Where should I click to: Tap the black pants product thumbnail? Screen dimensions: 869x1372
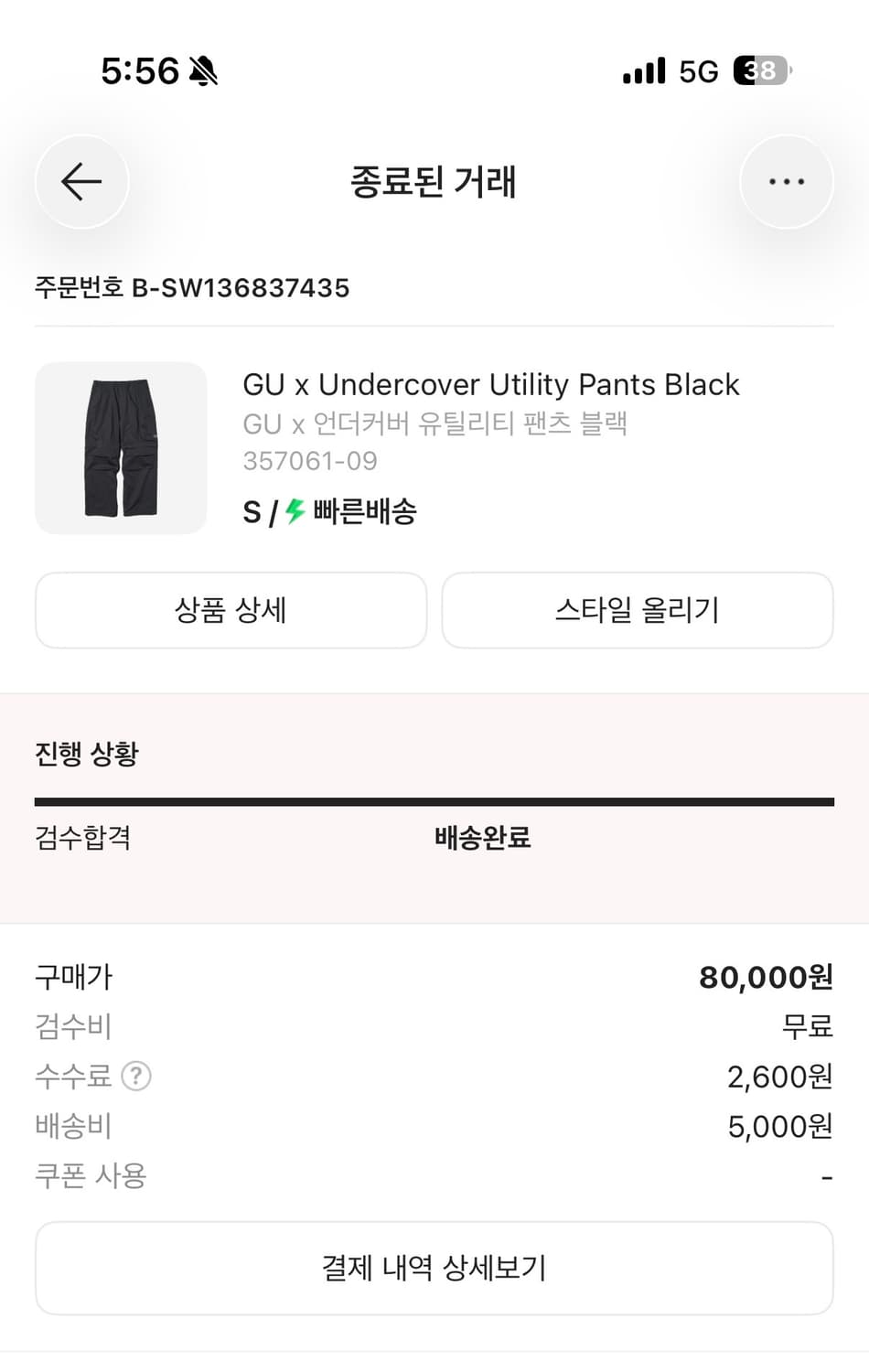point(121,448)
